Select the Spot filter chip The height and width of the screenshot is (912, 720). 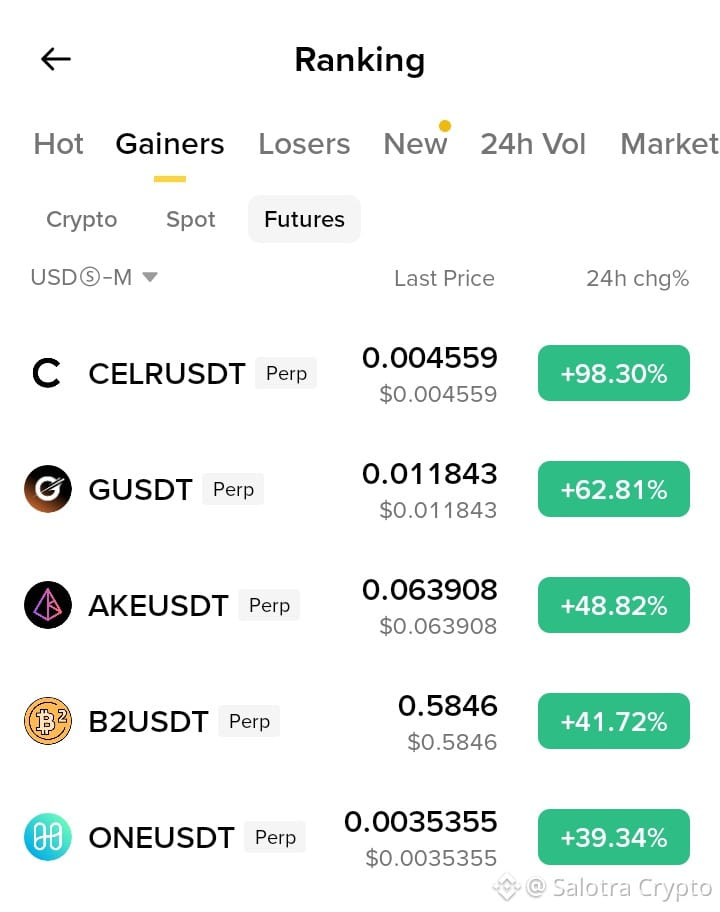[x=191, y=219]
